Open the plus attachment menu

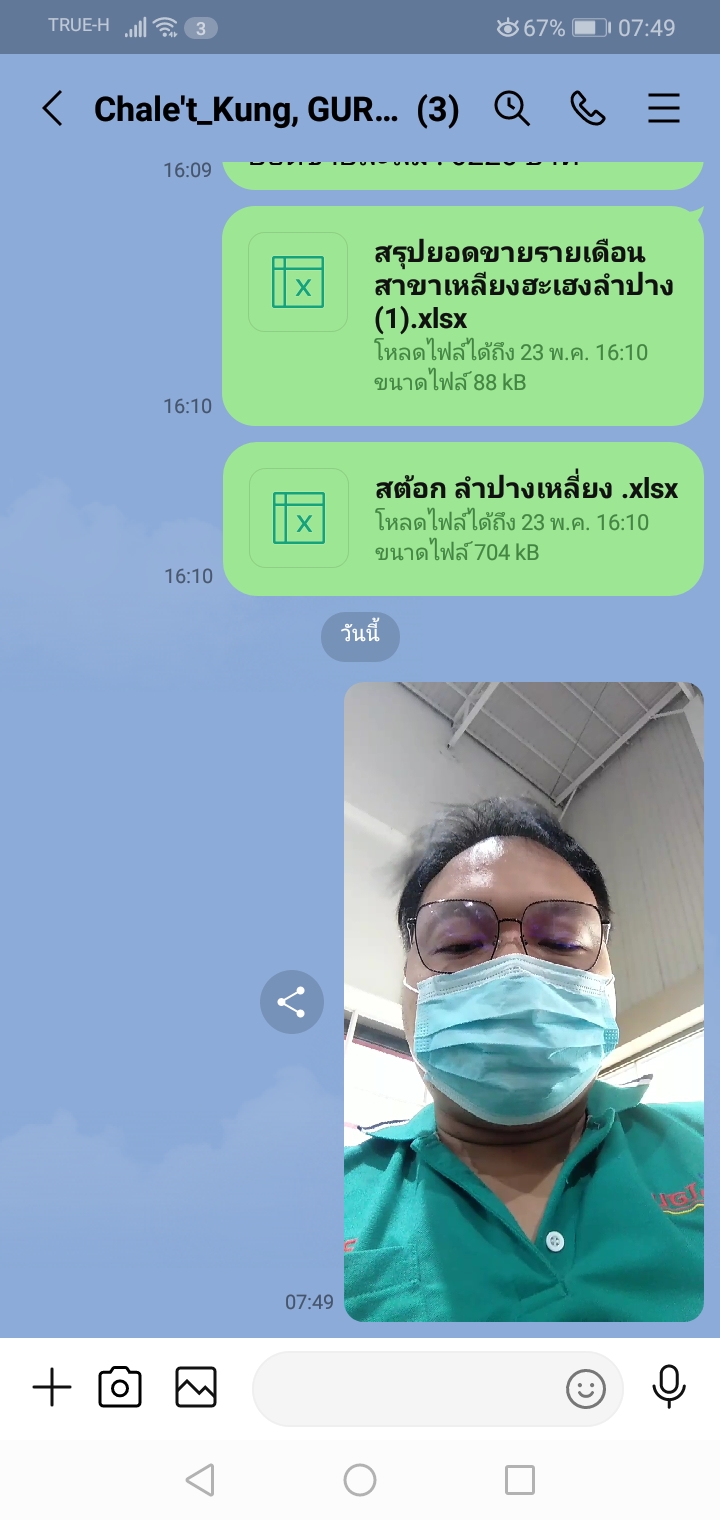coord(52,1388)
